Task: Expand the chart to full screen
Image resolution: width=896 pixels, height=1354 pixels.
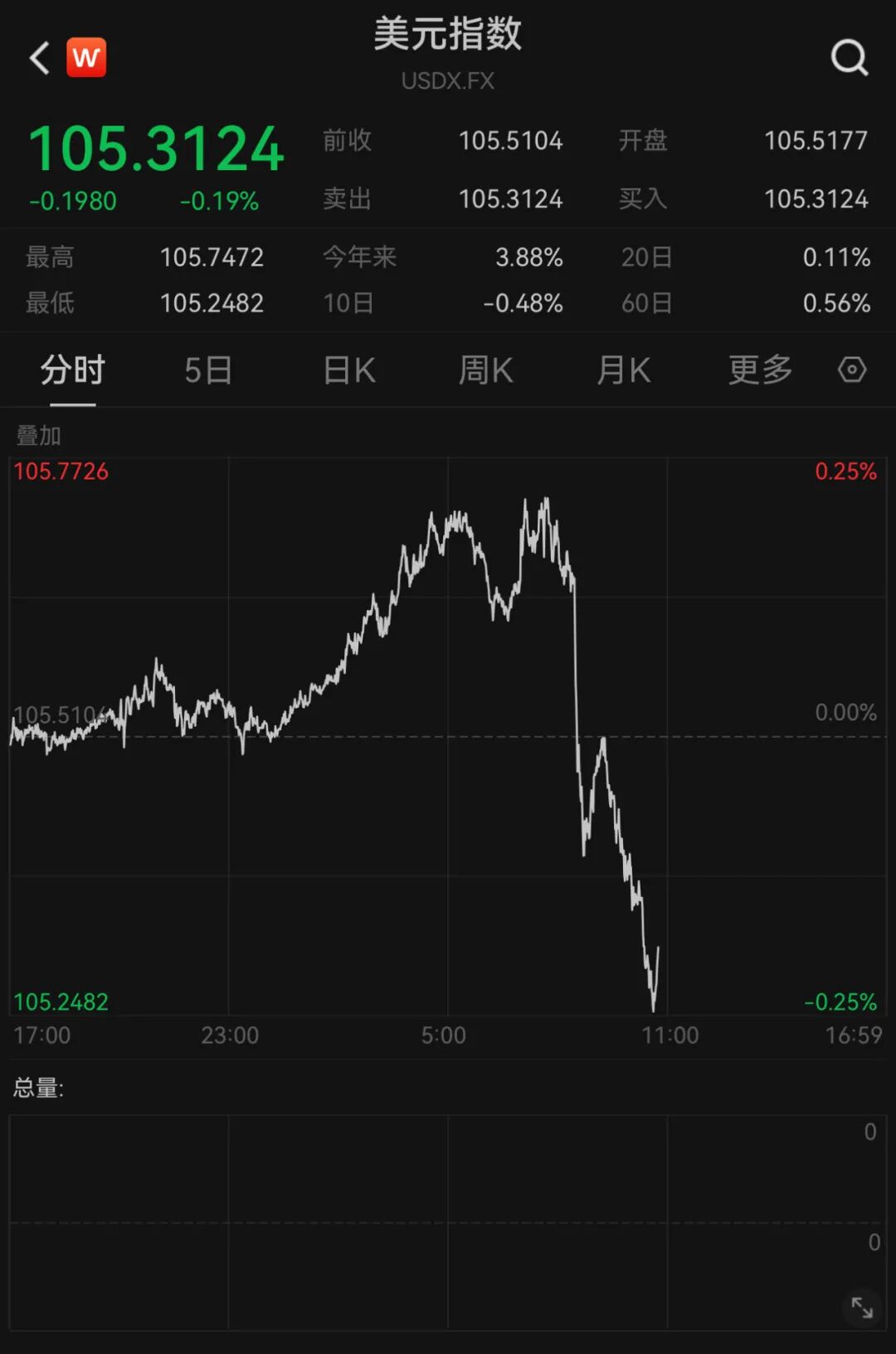Action: pyautogui.click(x=862, y=1308)
